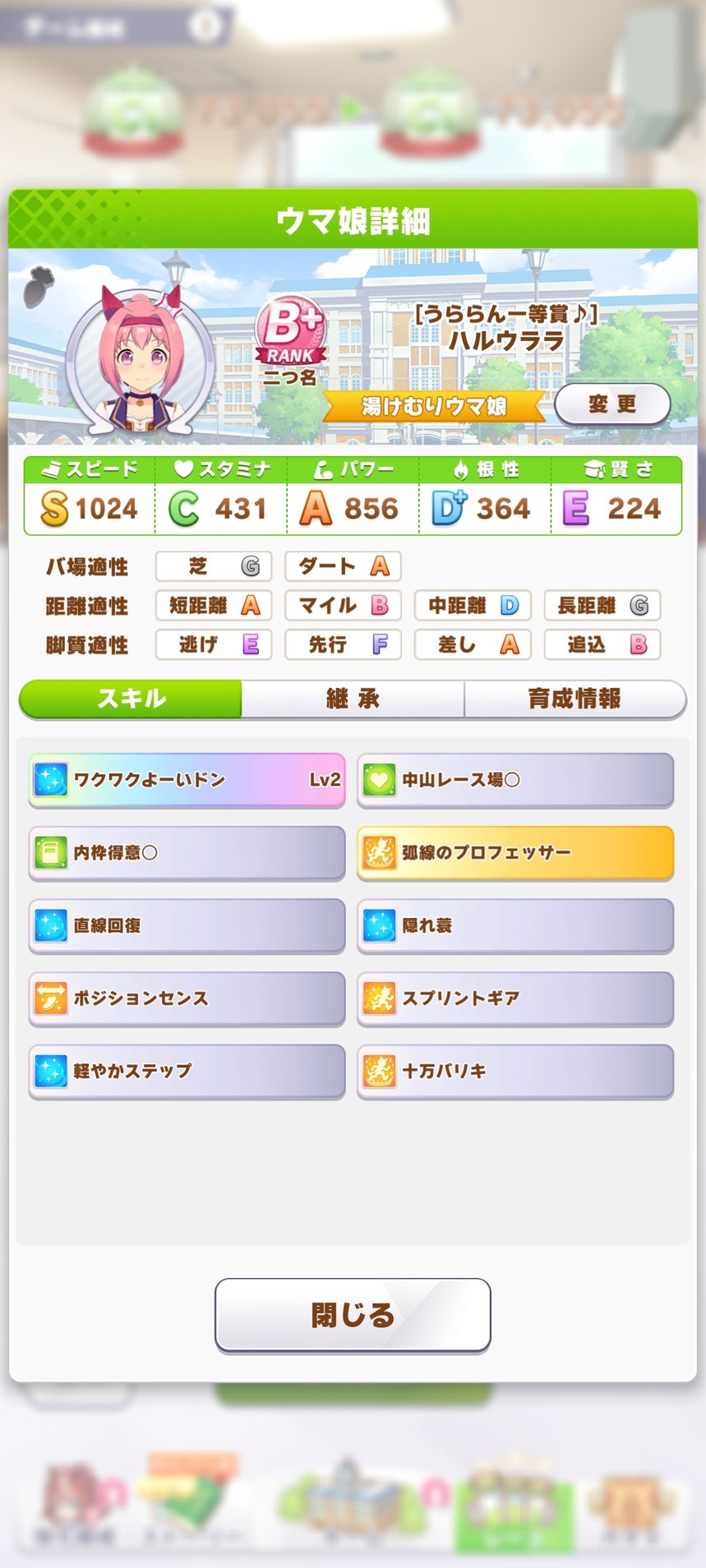Tap the スプリントギア skill
The height and width of the screenshot is (1568, 706).
(515, 998)
